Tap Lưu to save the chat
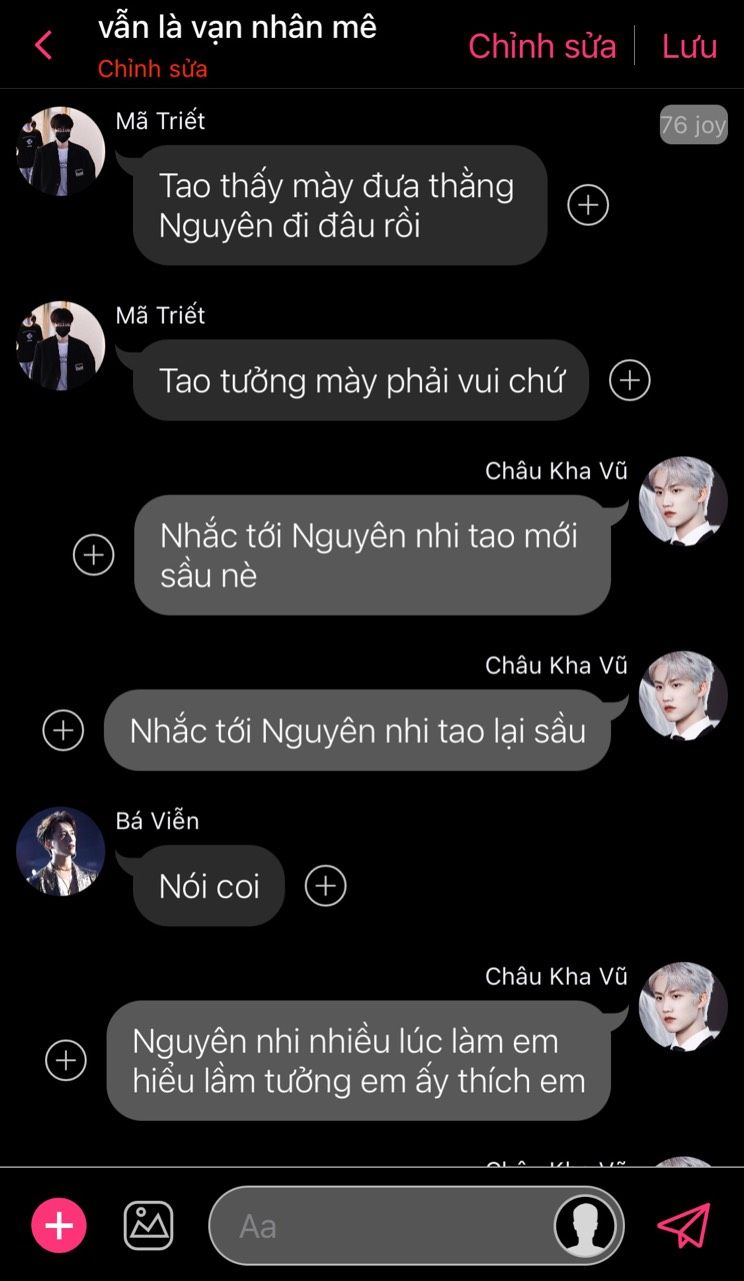Screen dimensions: 744x1281 coord(690,46)
